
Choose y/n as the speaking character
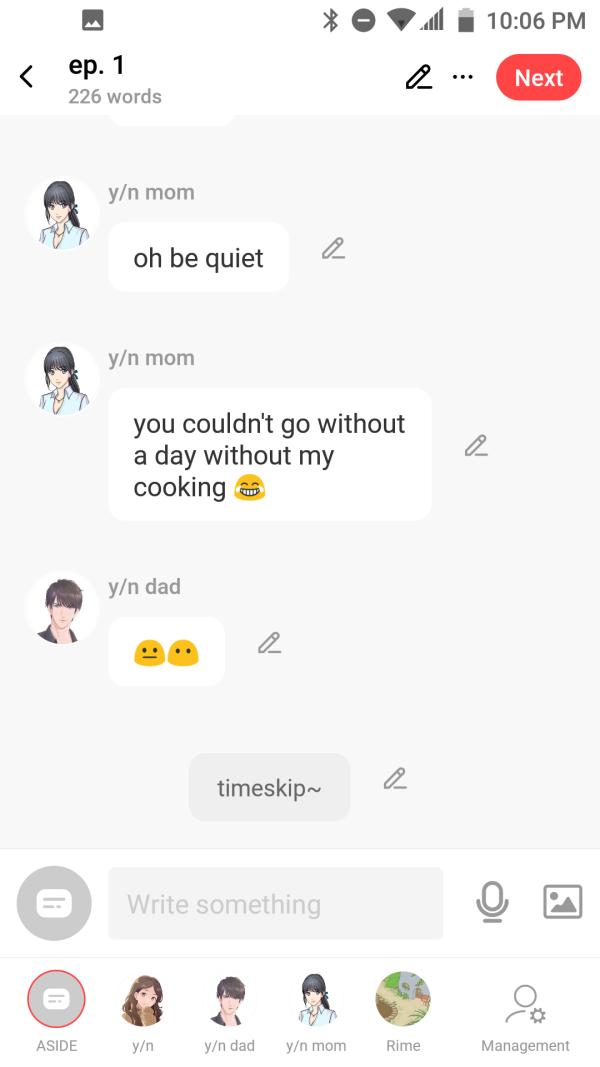[143, 1001]
